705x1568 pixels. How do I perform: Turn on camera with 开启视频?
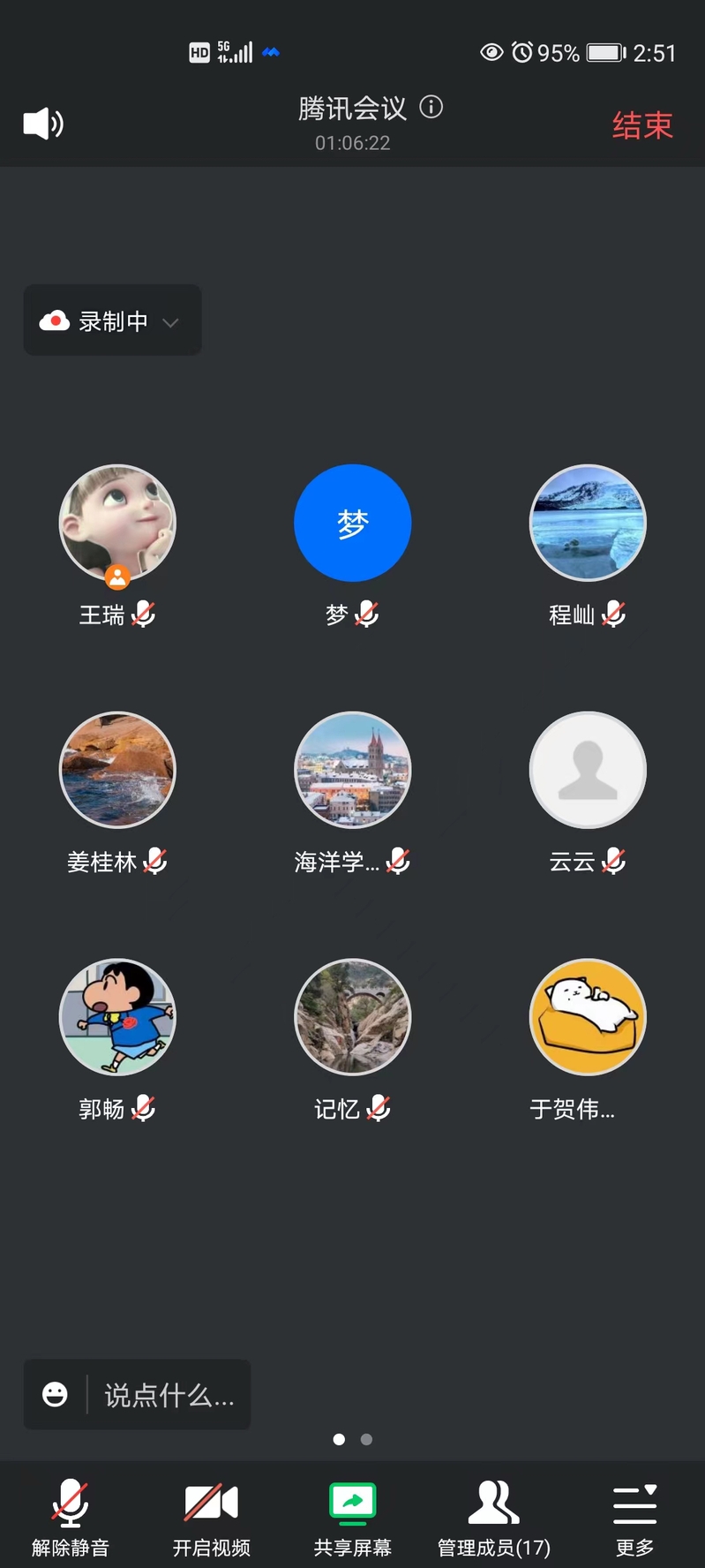[212, 1515]
